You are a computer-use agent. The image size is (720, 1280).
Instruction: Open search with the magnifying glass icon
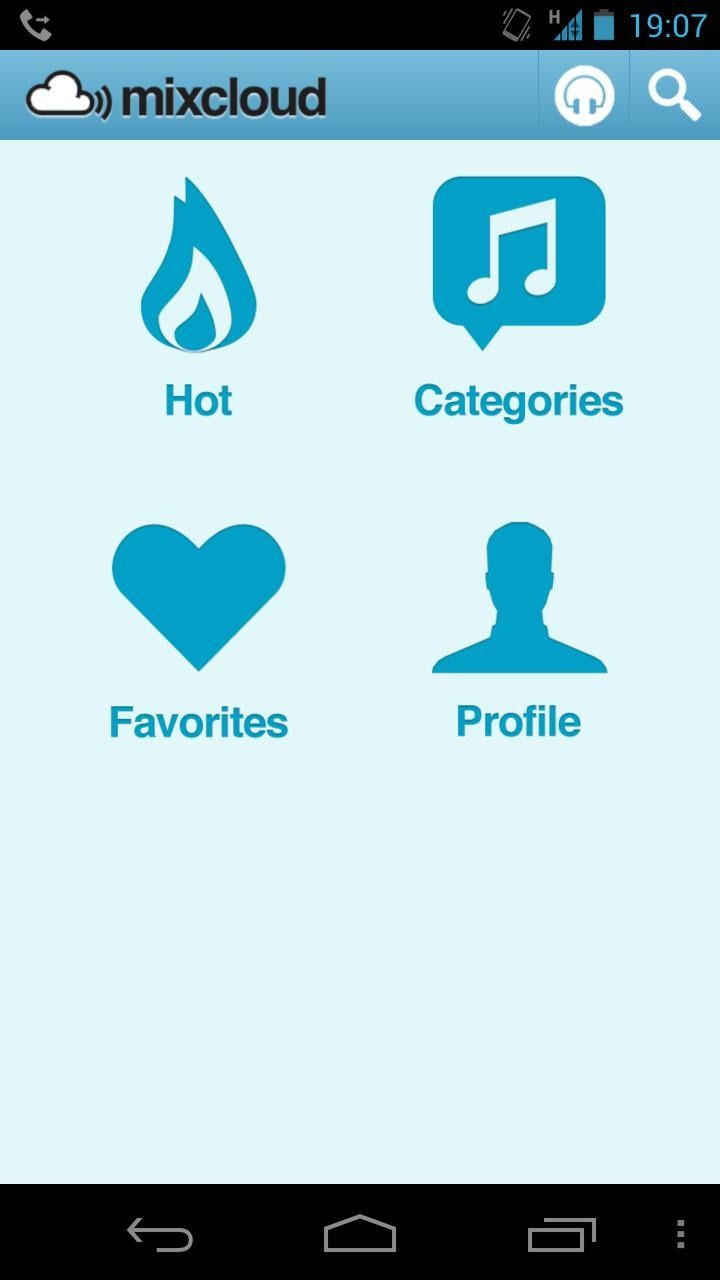(675, 94)
